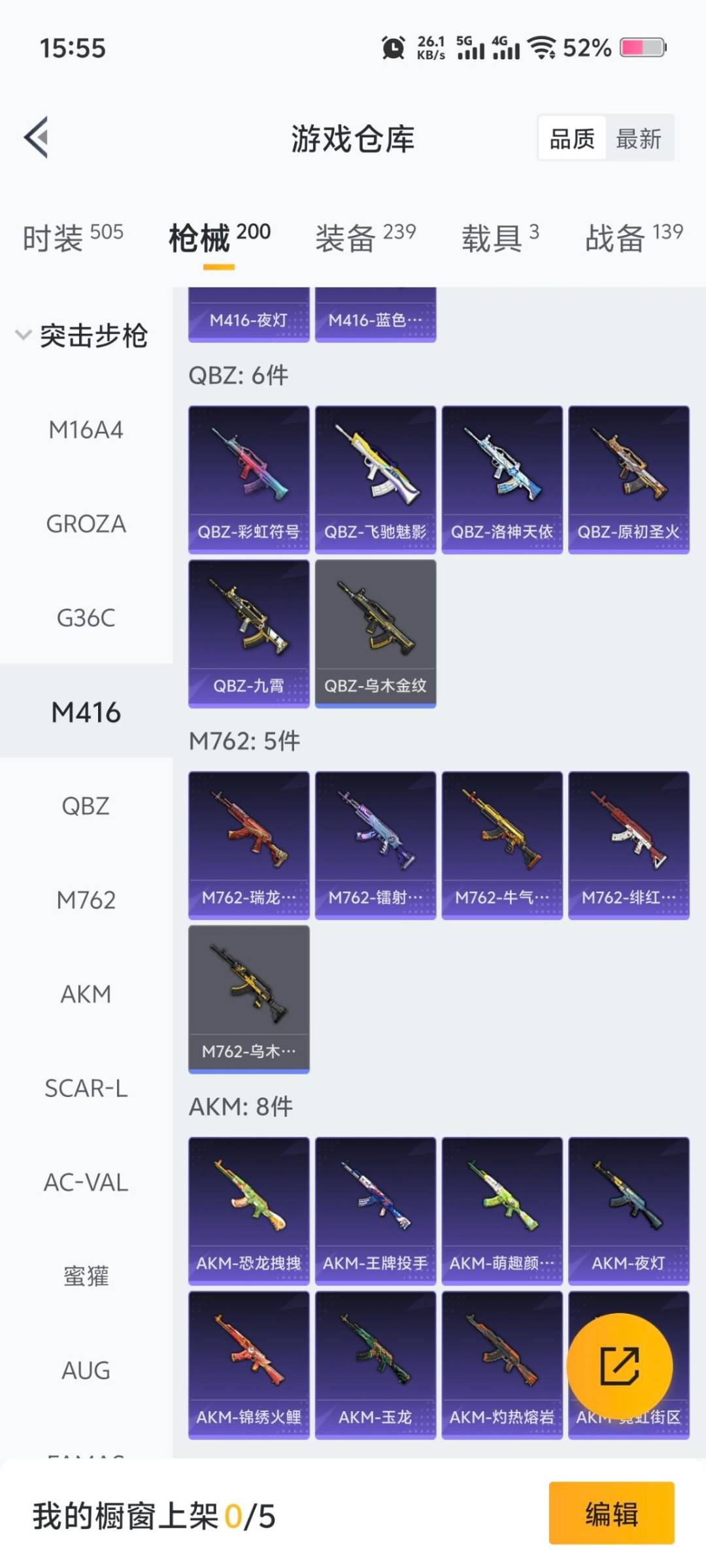This screenshot has width=706, height=1568.
Task: Open the QBZ-乌木金纹 skin
Action: [x=375, y=633]
